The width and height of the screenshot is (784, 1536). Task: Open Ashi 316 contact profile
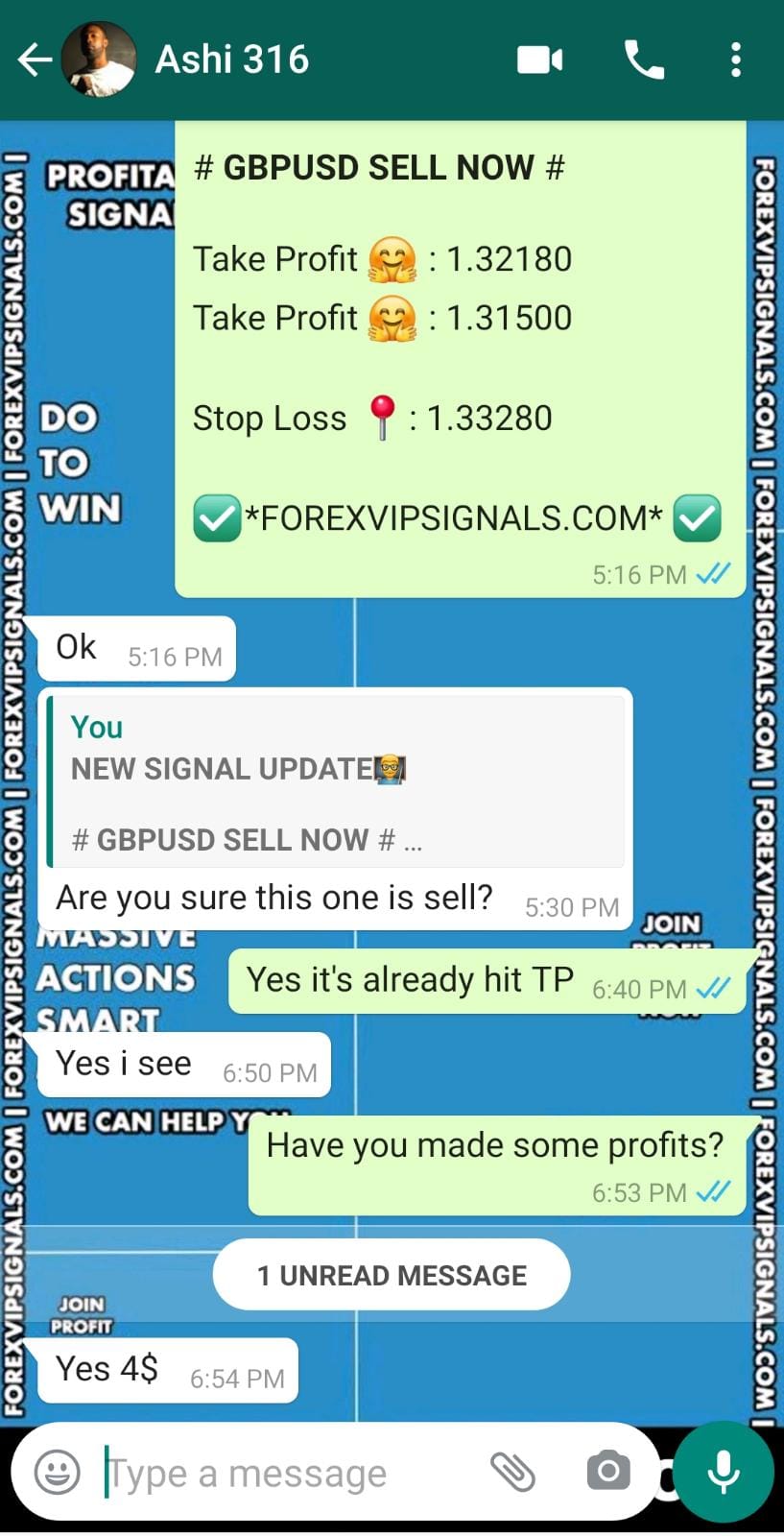click(x=232, y=60)
